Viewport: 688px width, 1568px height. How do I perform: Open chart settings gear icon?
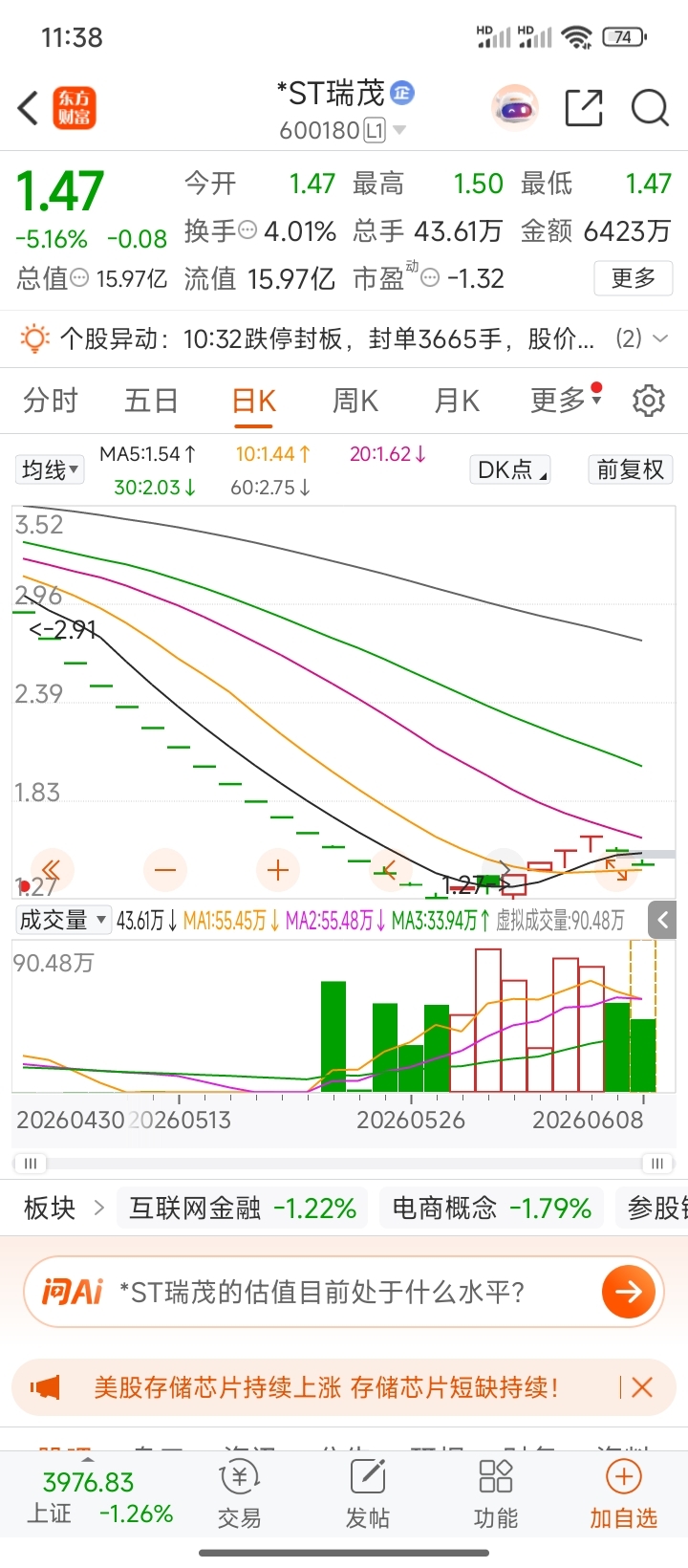(x=649, y=401)
